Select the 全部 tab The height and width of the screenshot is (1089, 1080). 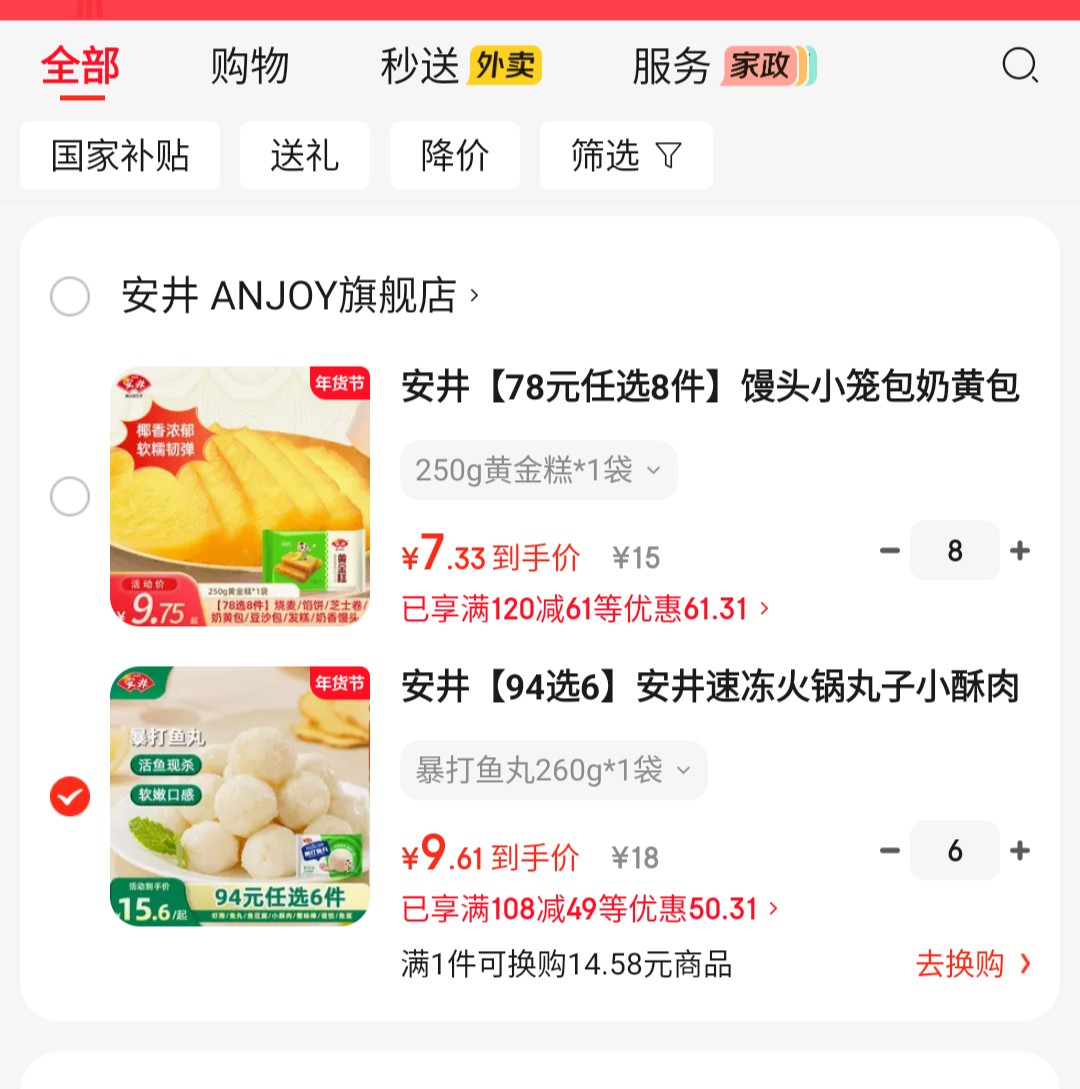[81, 67]
